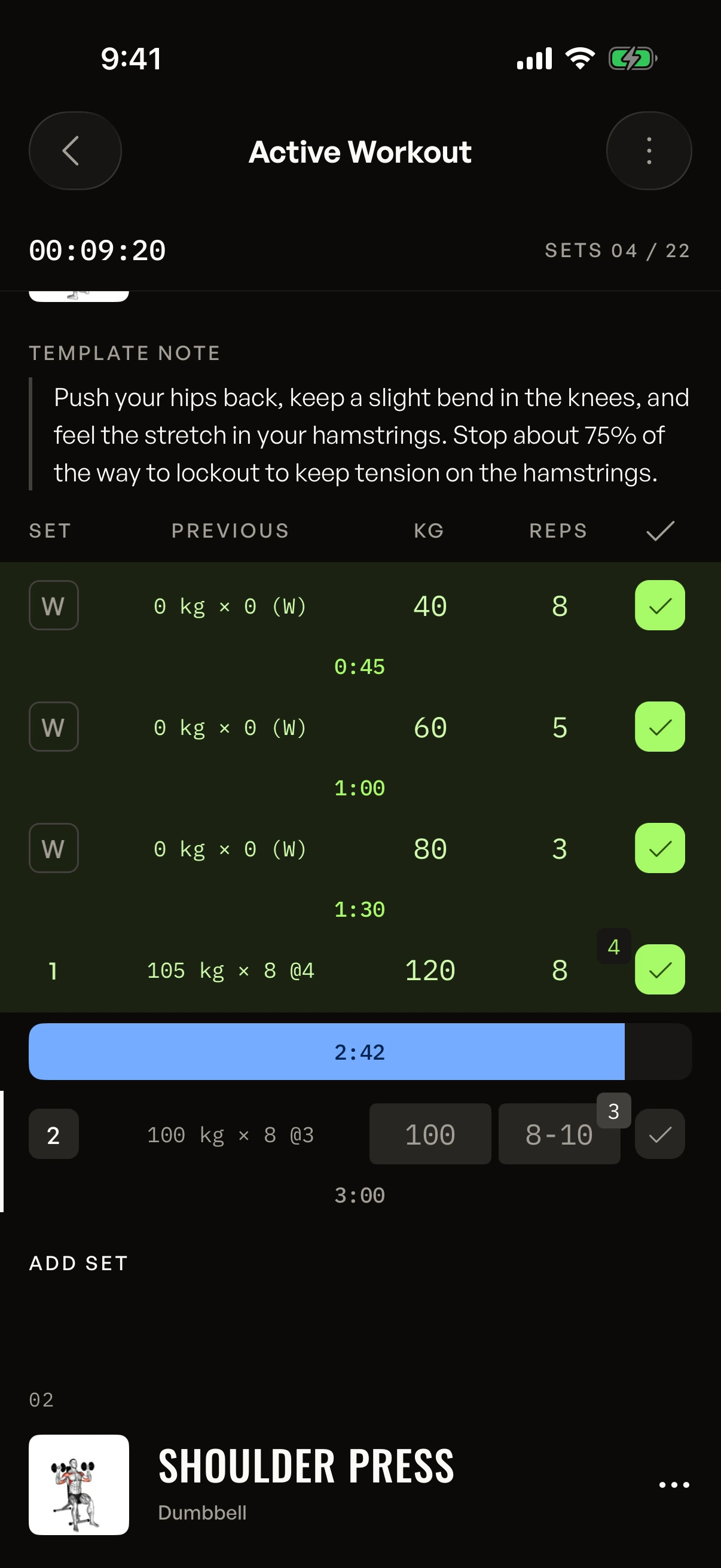Tap the 2:42 rest timer bar
This screenshot has width=721, height=1568.
click(360, 1052)
